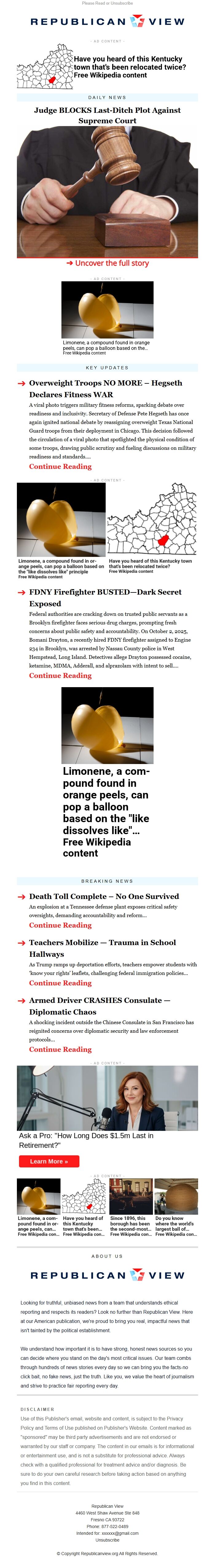Open the Read or Unsubscribe link at top
Screen dimensions: 215x1568
(107, 3)
